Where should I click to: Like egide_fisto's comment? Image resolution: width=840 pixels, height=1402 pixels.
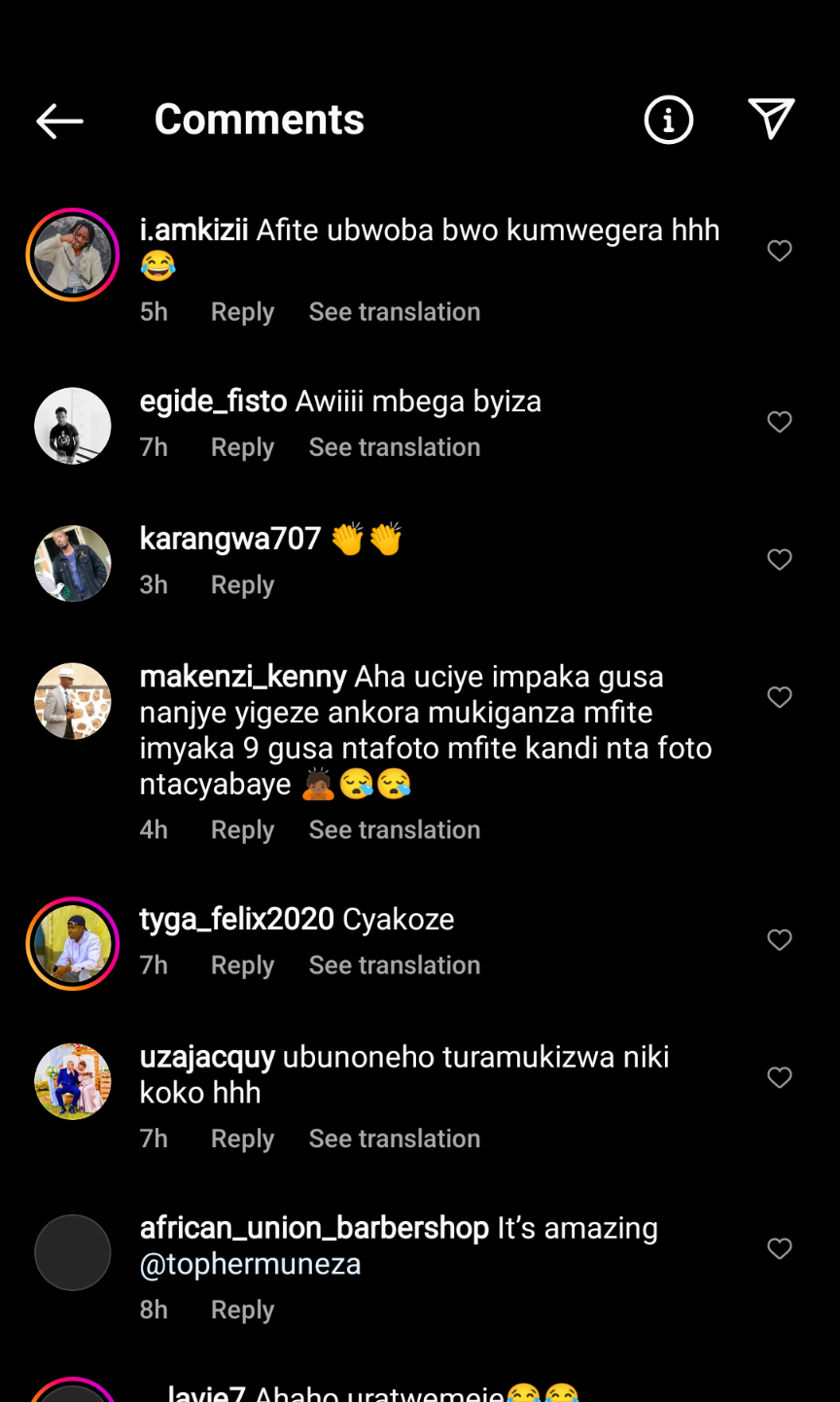pos(780,422)
